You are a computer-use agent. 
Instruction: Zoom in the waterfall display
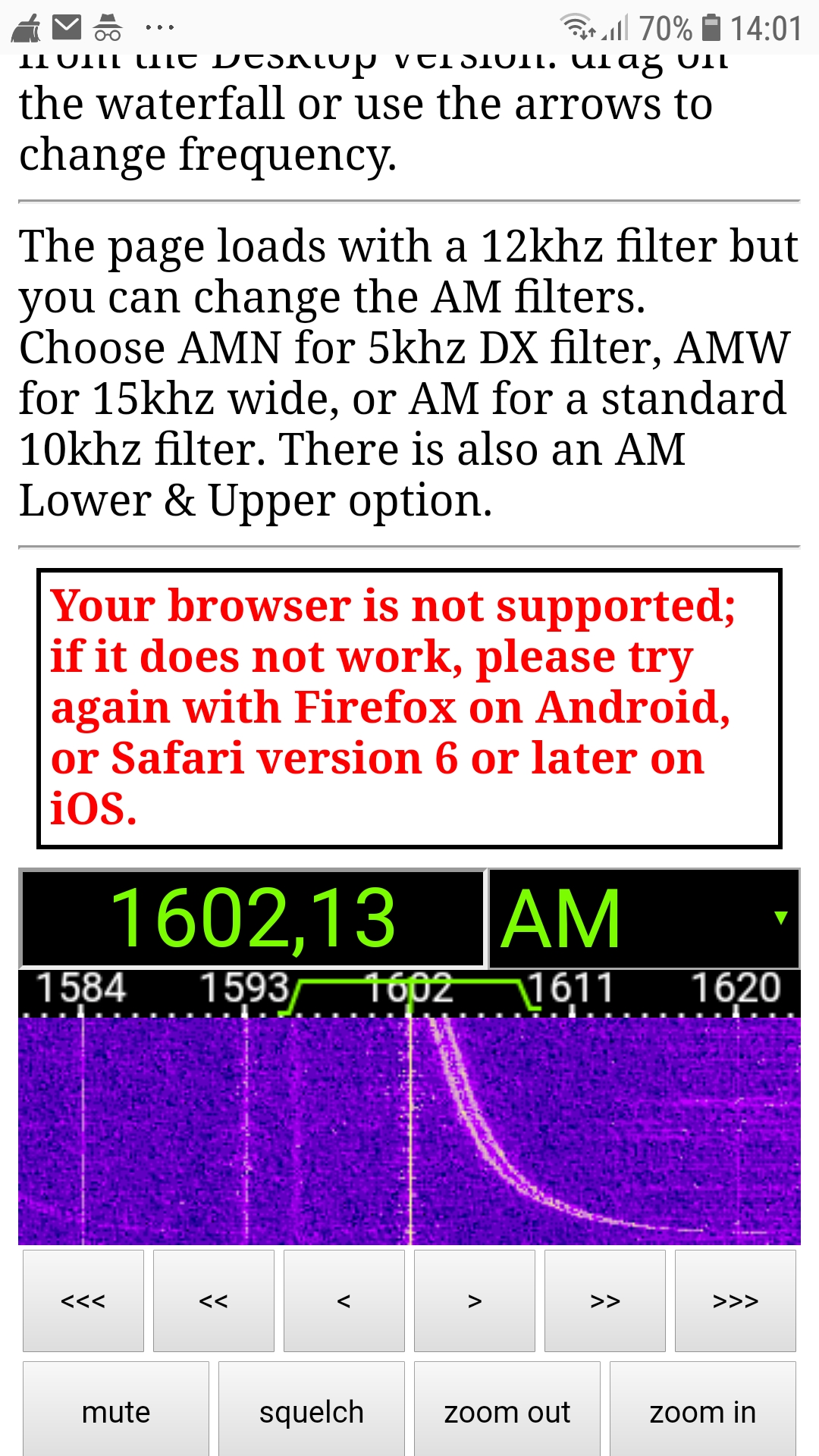pos(703,1411)
